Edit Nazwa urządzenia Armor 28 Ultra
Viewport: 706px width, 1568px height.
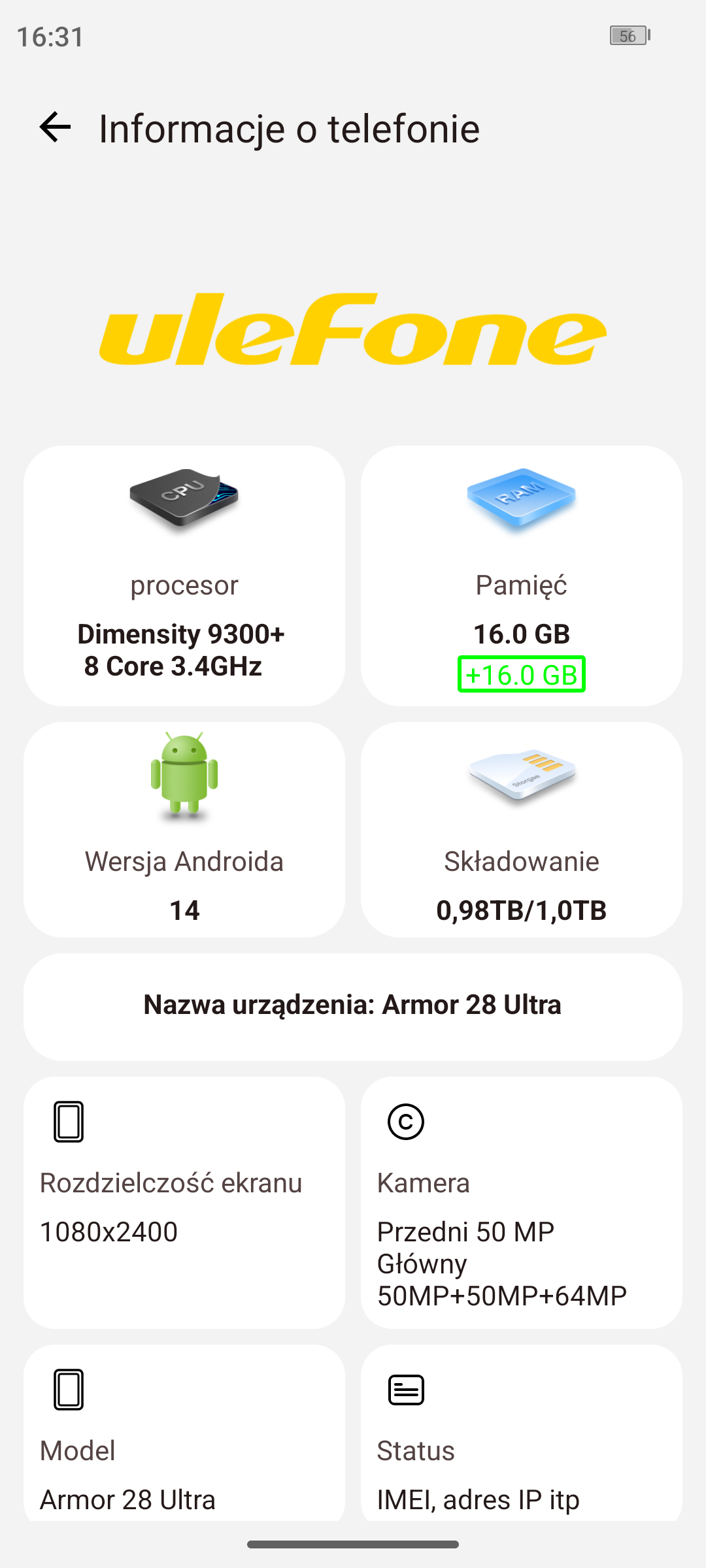coord(353,1005)
